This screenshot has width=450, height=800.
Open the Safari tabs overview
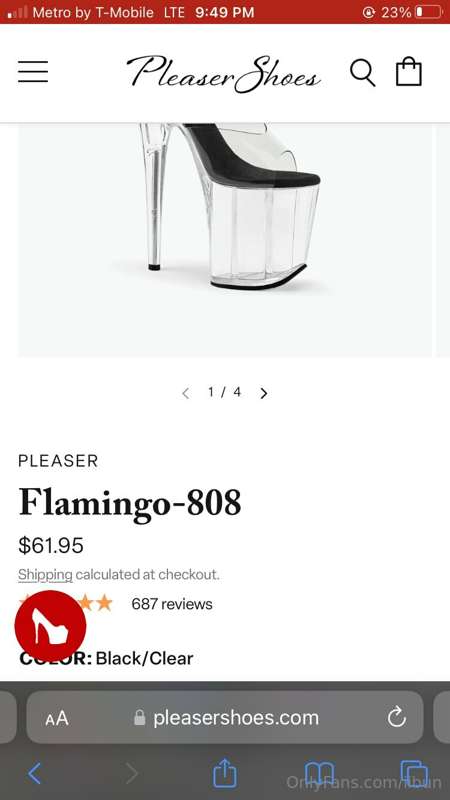click(x=414, y=773)
